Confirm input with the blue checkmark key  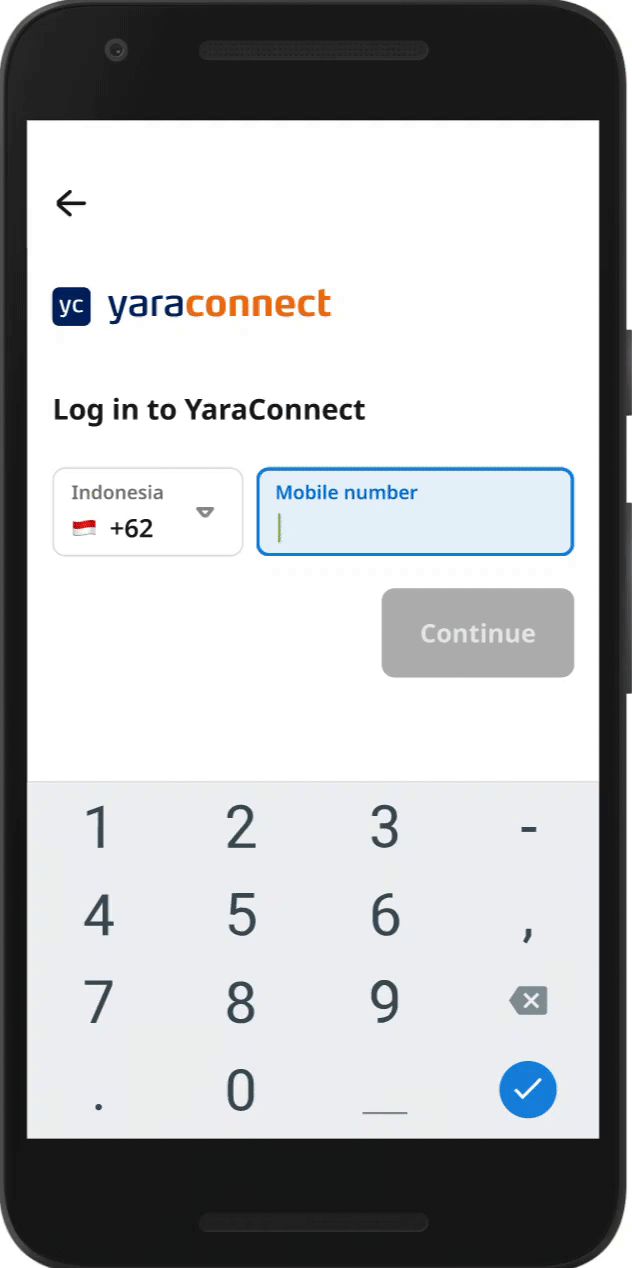528,1089
